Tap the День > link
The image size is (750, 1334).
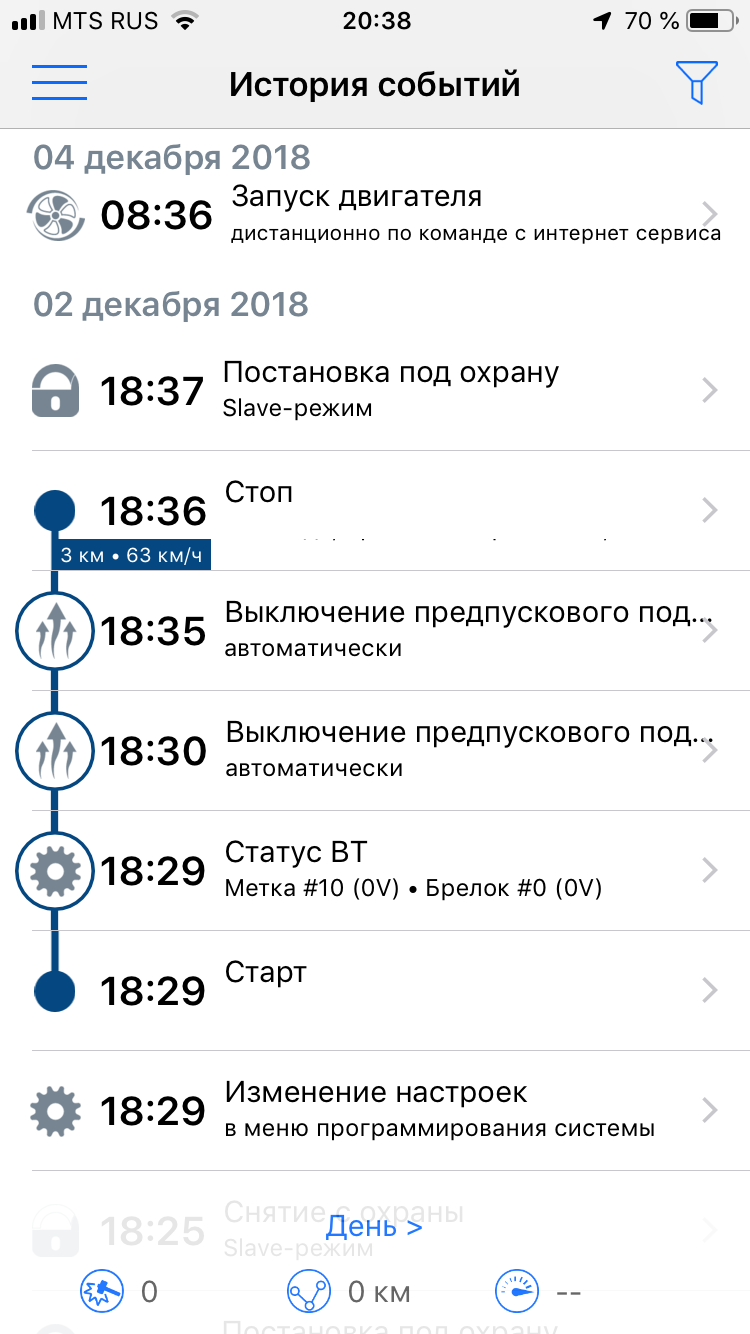[x=374, y=1227]
